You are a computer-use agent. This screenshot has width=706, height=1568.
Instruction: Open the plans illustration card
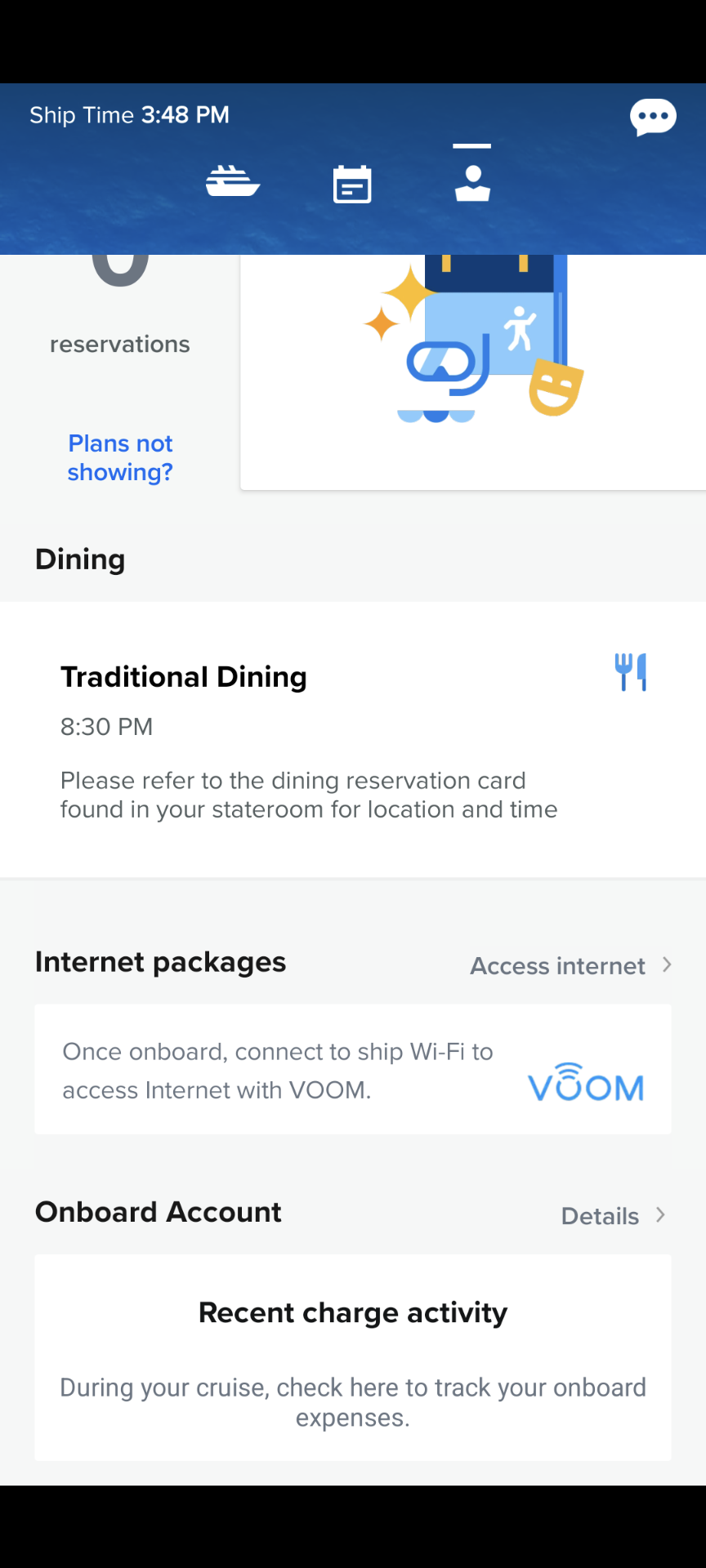pos(473,372)
